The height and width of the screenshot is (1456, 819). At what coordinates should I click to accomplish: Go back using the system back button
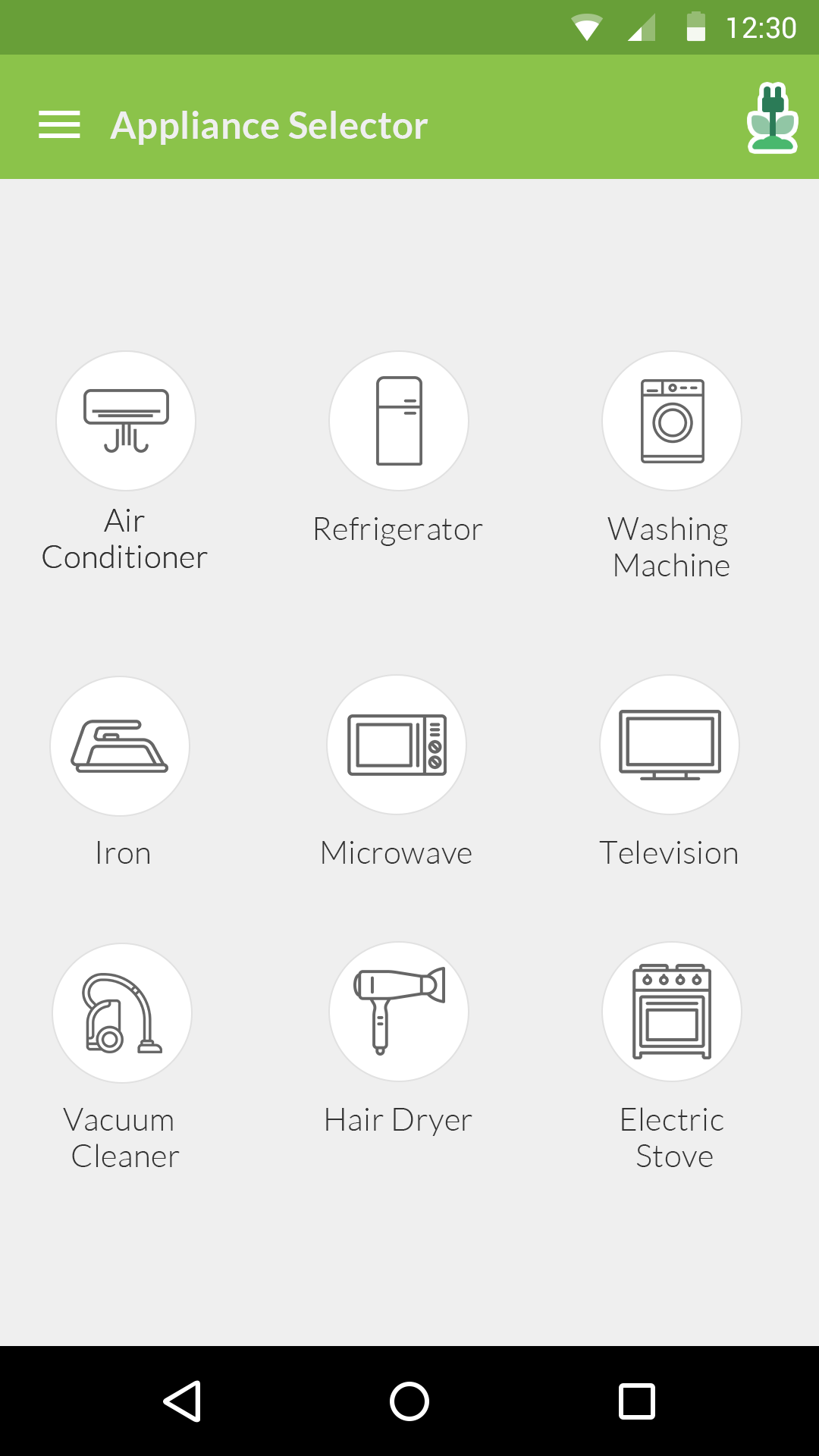pos(182,1401)
